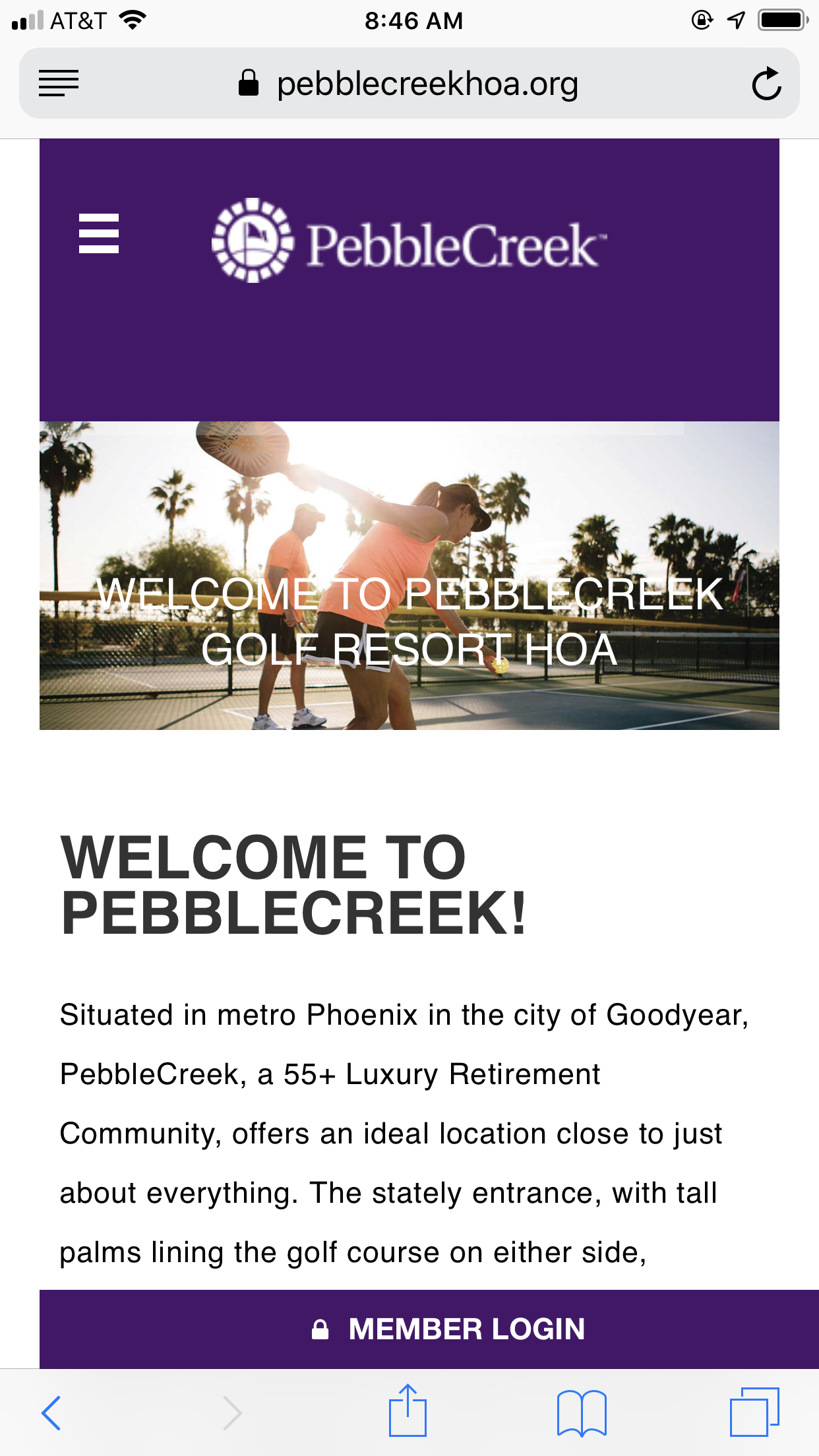Open the Safari share sheet
This screenshot has width=819, height=1456.
pyautogui.click(x=408, y=1411)
